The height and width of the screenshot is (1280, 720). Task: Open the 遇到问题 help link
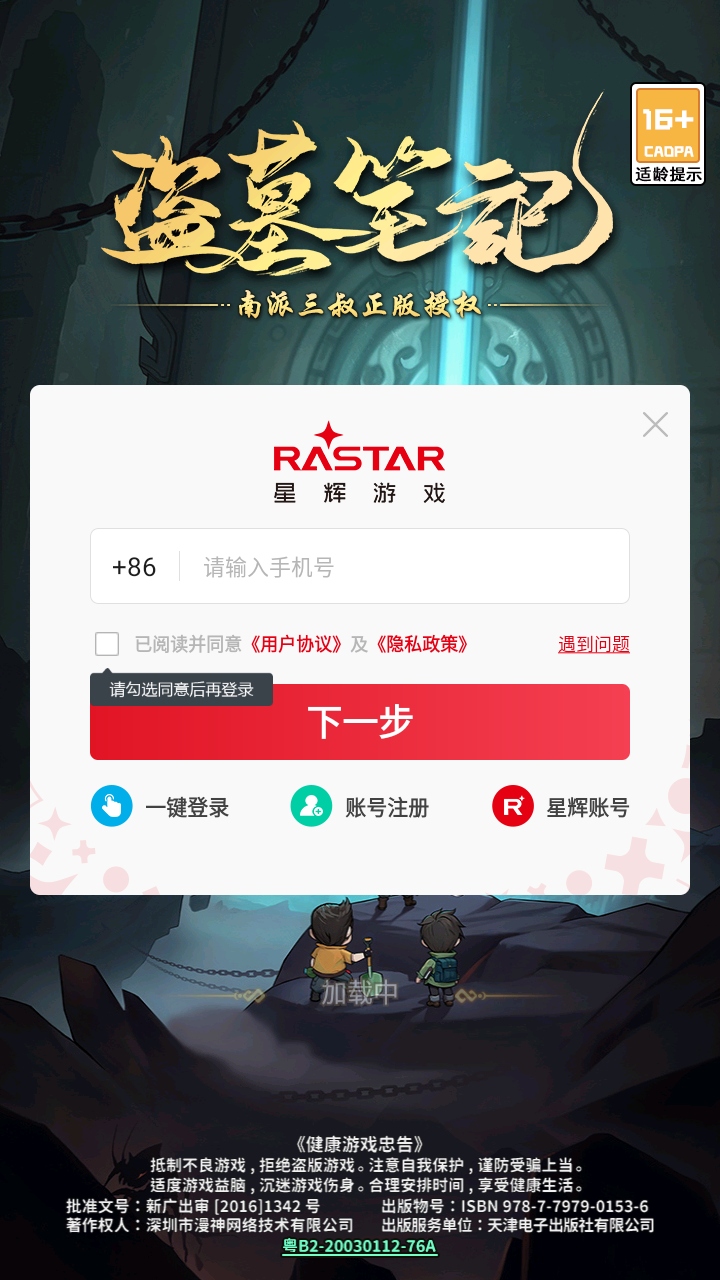[593, 645]
